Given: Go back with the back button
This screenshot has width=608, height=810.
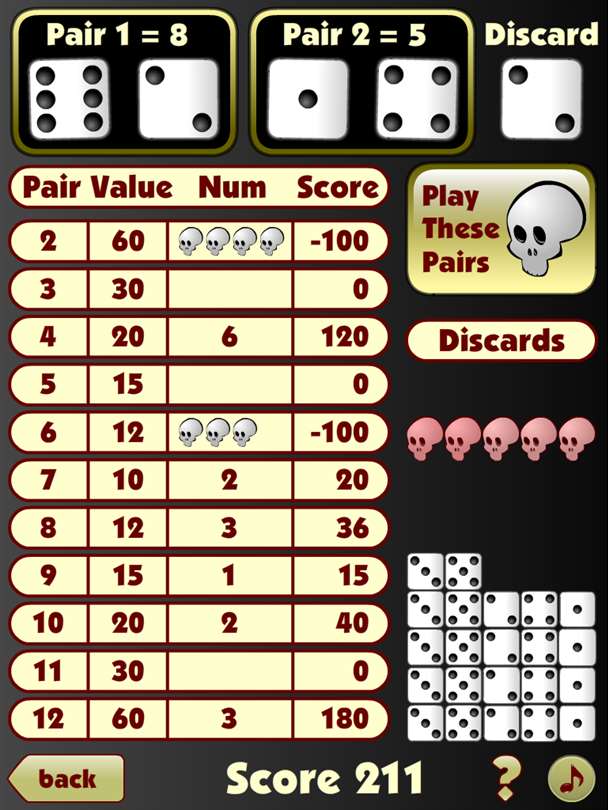Looking at the screenshot, I should [66, 778].
